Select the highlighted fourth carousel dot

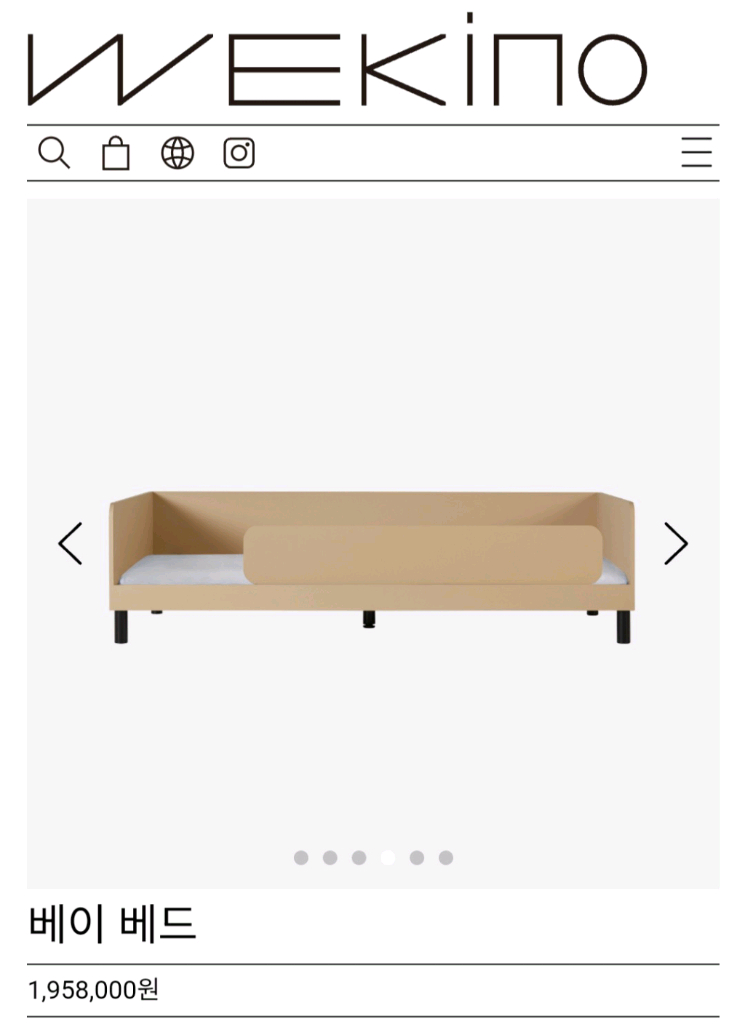tap(386, 856)
